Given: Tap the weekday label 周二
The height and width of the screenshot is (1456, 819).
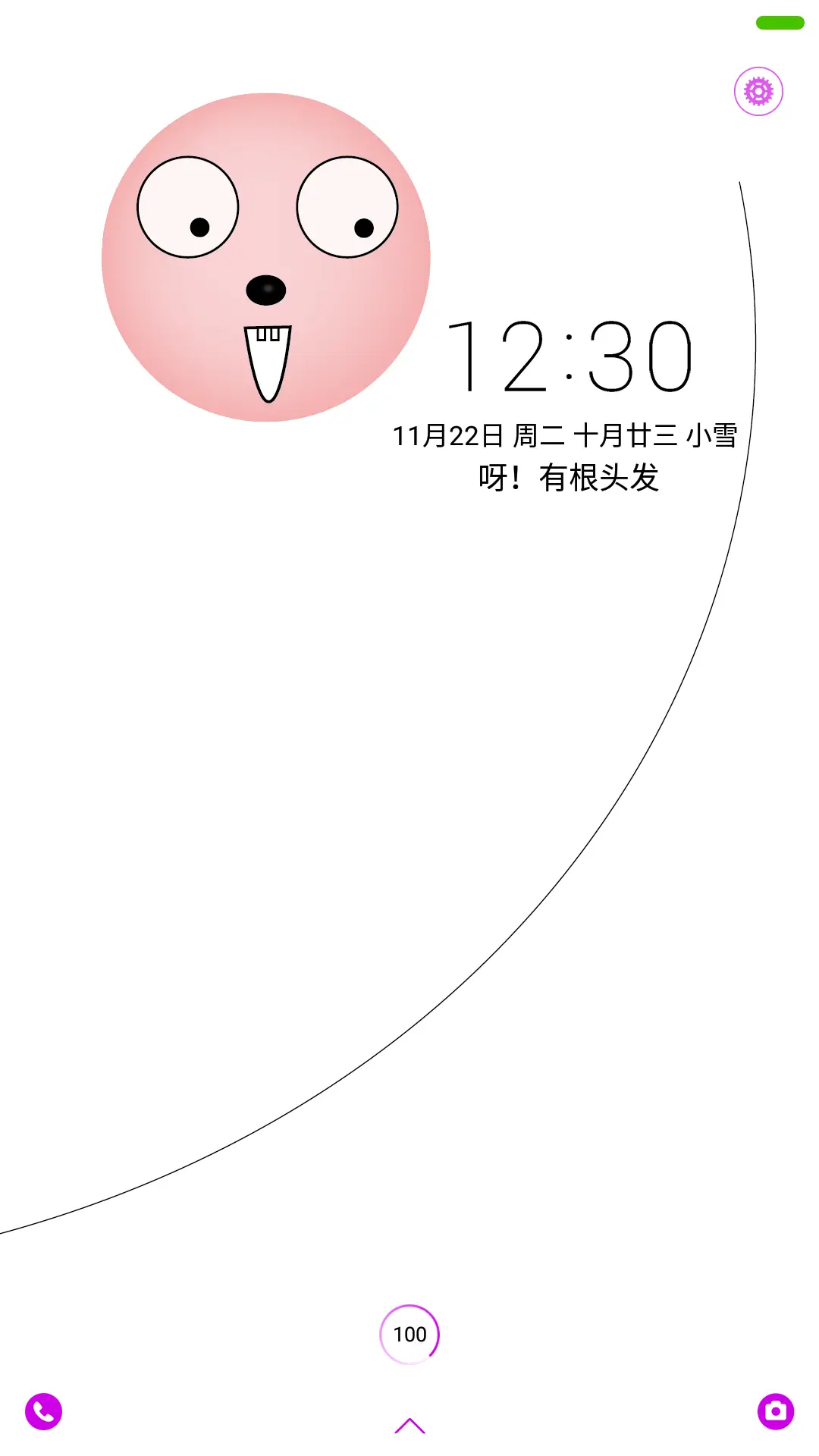Looking at the screenshot, I should (538, 435).
